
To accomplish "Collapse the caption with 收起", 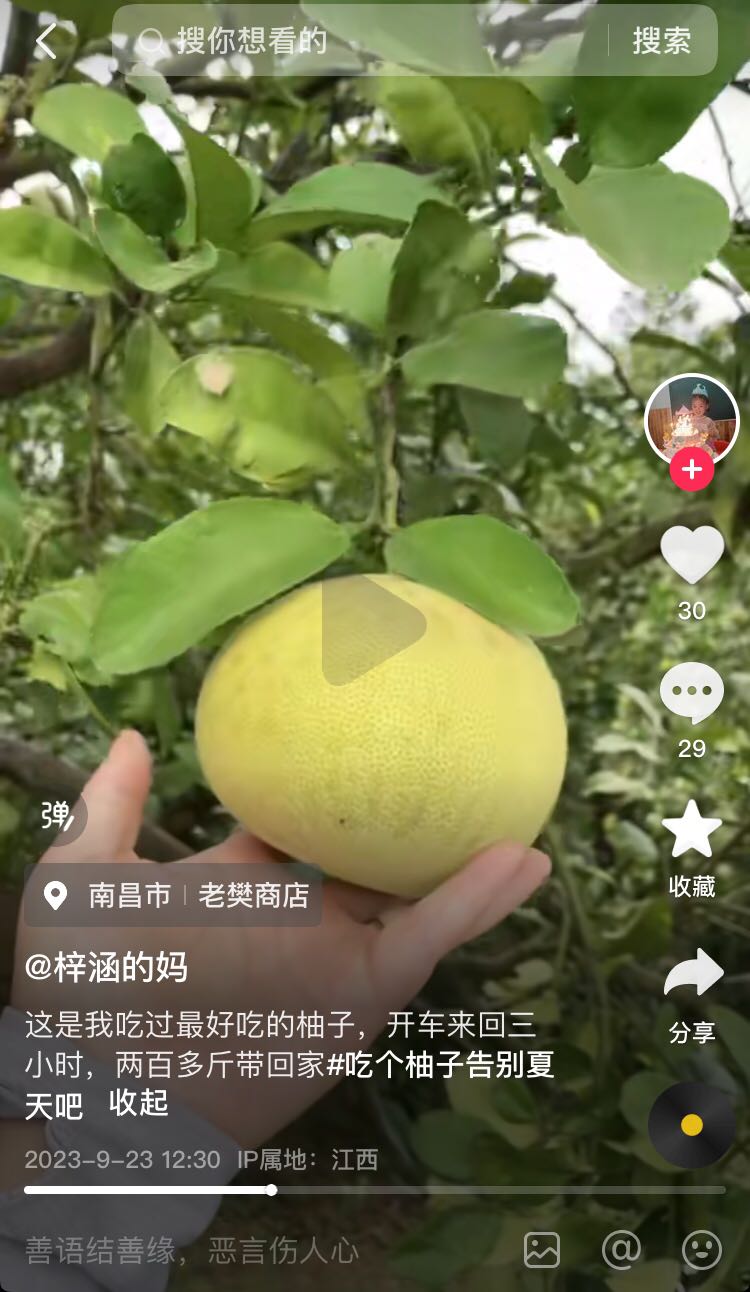I will tap(138, 1104).
